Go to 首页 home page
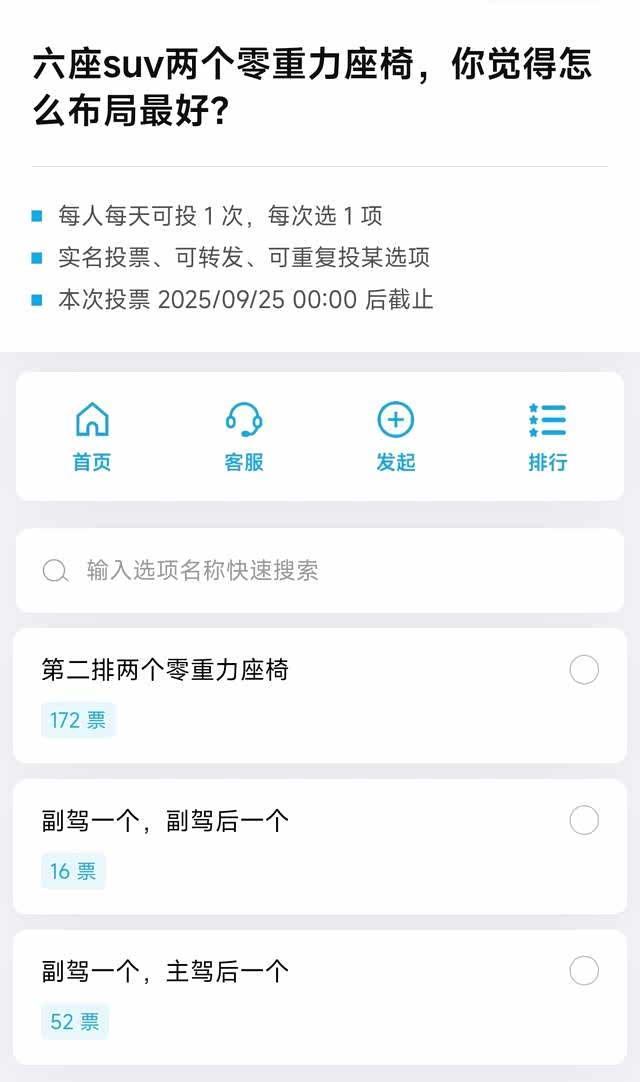The image size is (640, 1082). (92, 437)
